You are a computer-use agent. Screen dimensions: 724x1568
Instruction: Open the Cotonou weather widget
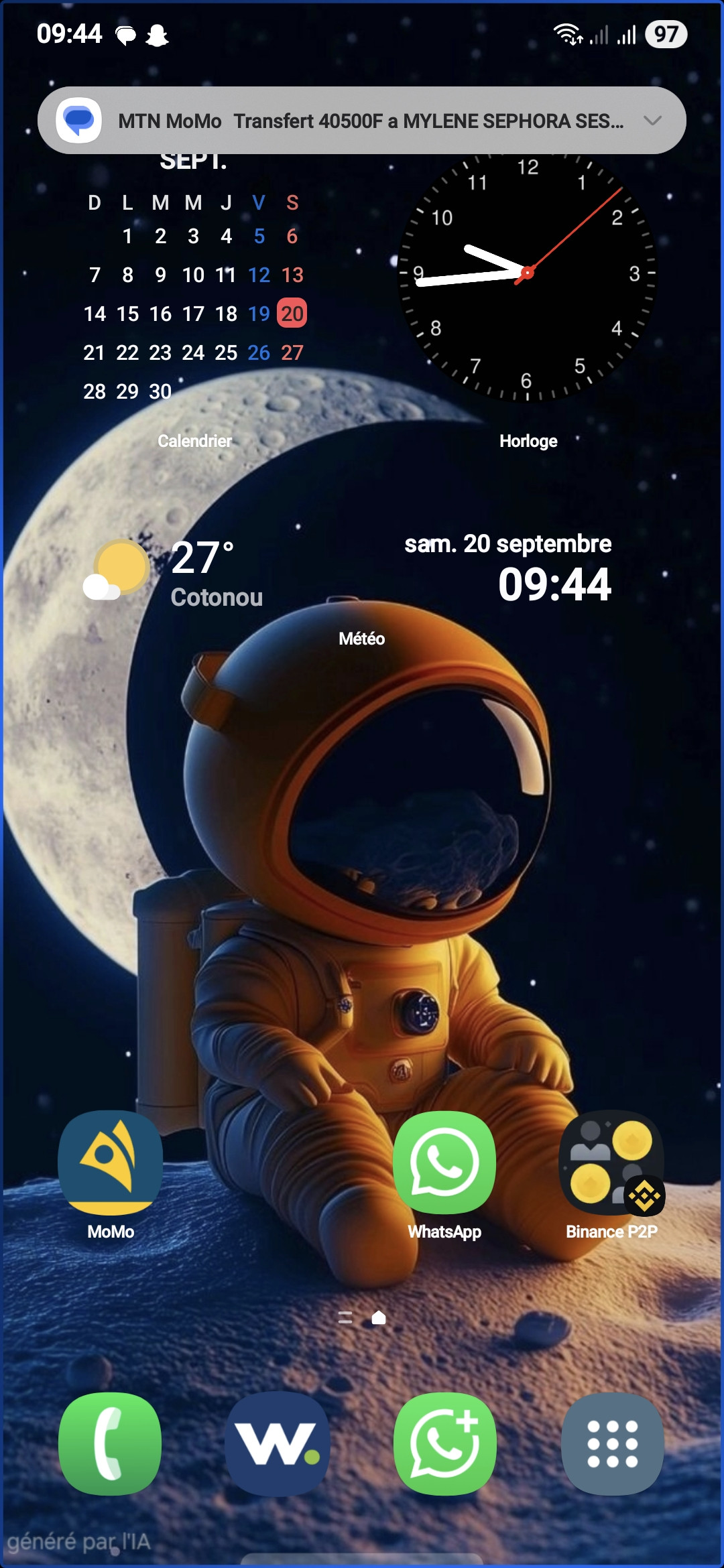point(174,574)
